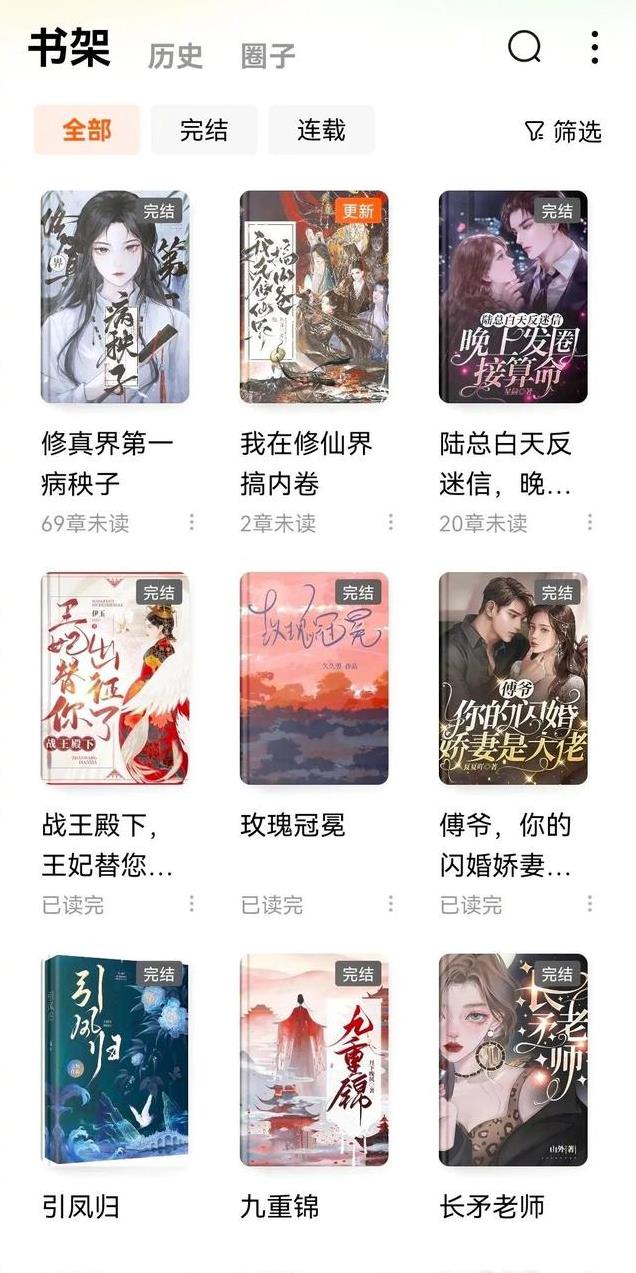Open the book 九重锦
636x1273 pixels.
pos(314,1060)
